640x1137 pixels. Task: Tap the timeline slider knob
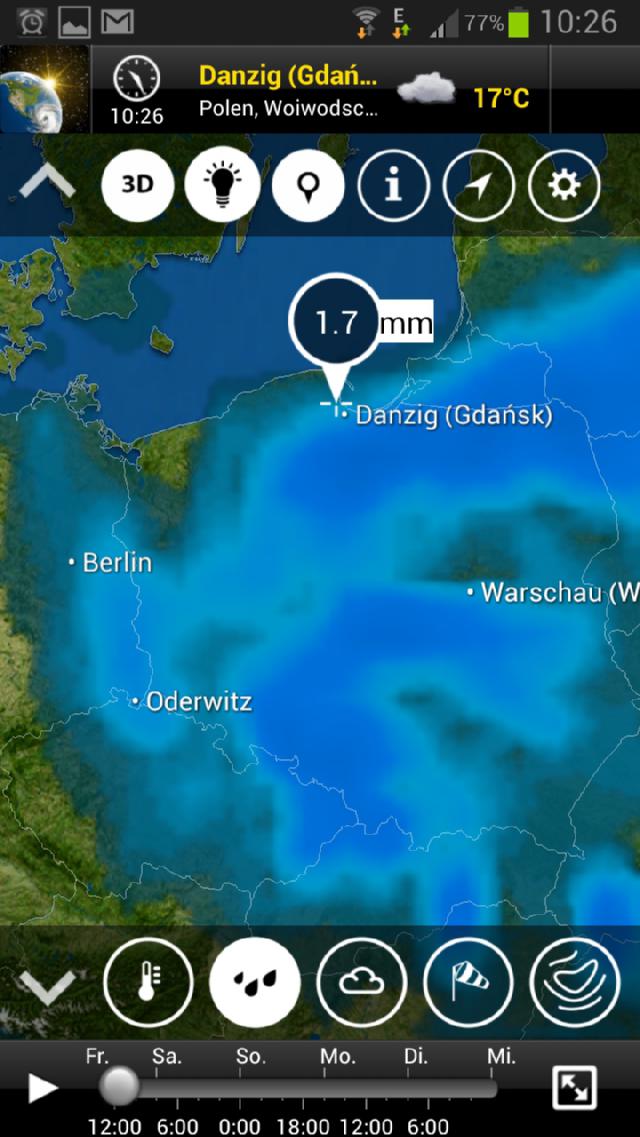point(120,1086)
